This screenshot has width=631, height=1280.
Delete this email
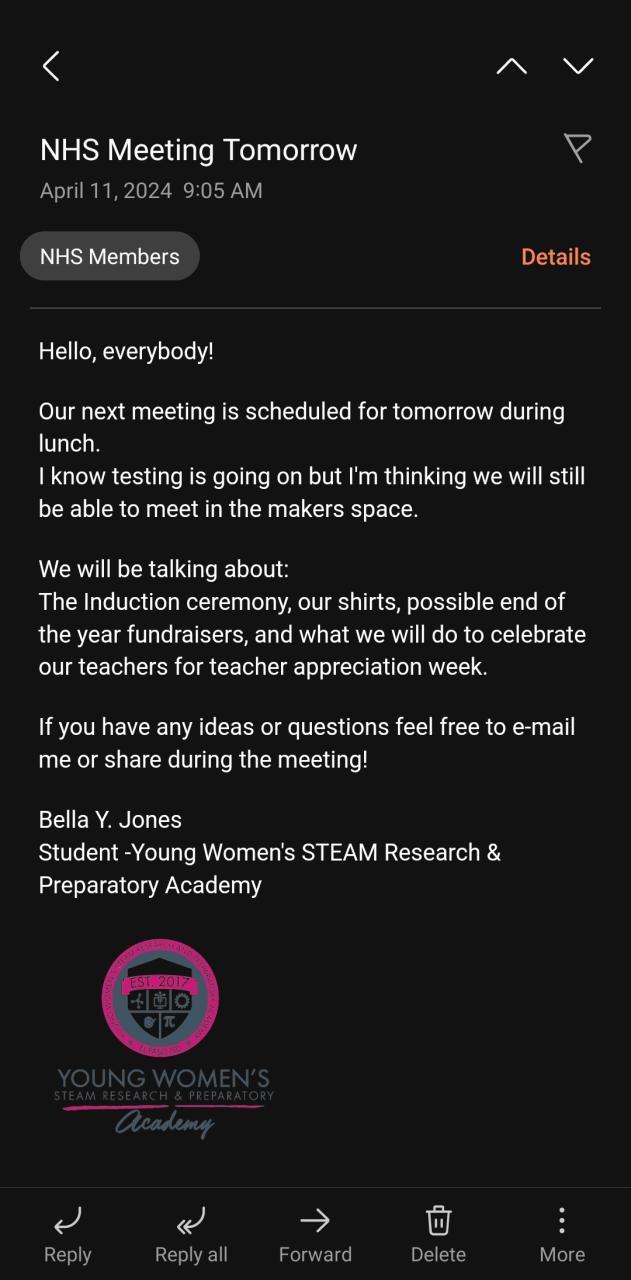click(438, 1234)
